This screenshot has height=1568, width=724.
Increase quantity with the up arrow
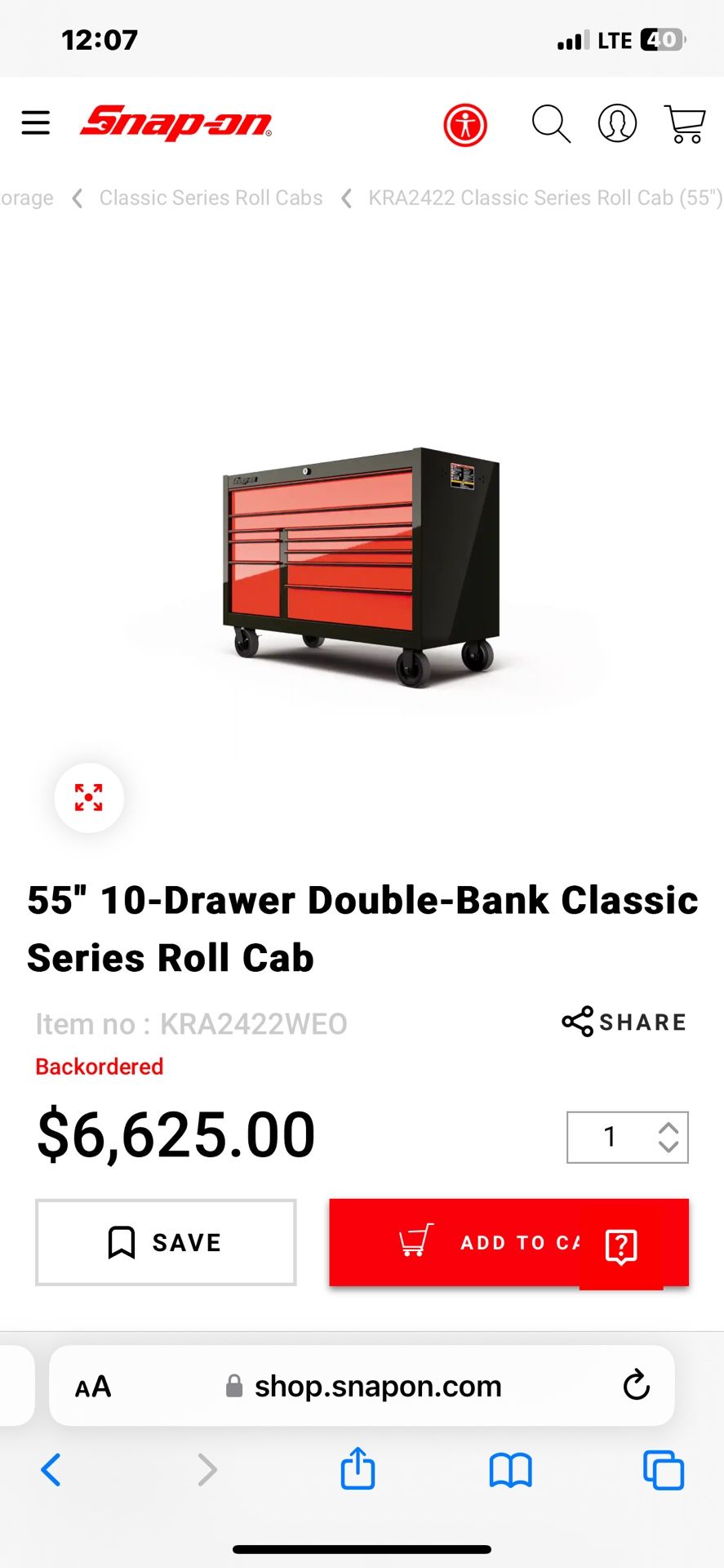click(x=668, y=1127)
